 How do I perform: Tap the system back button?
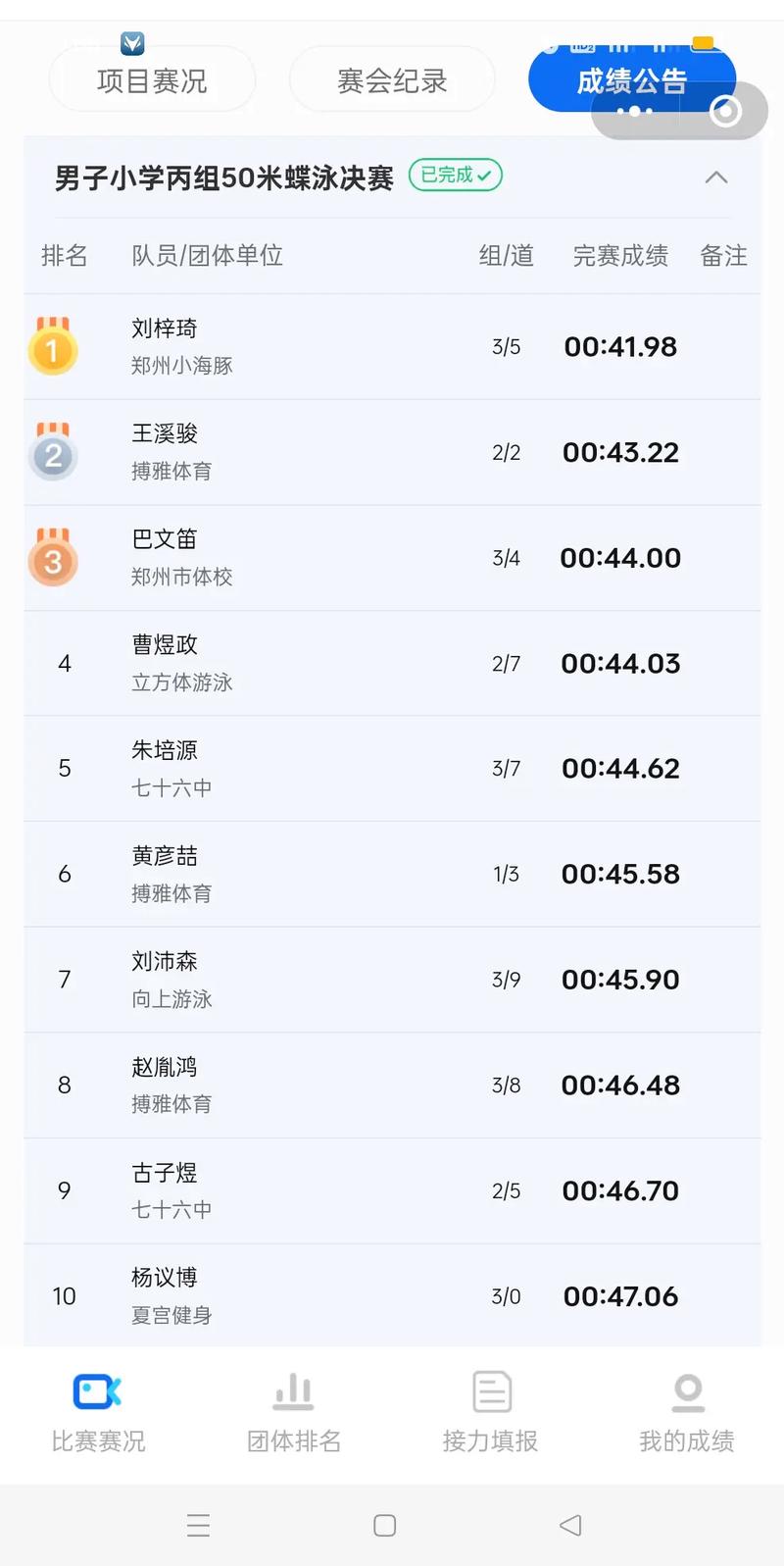pyautogui.click(x=570, y=1525)
